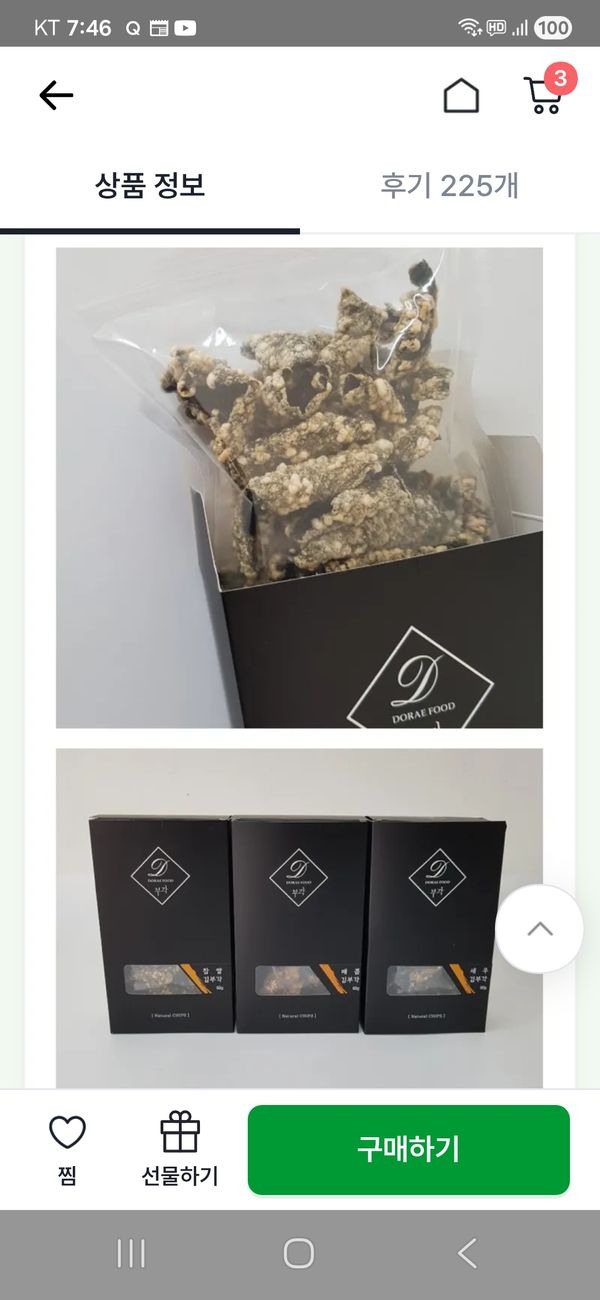Go back using the top arrow
Image resolution: width=600 pixels, height=1300 pixels.
(56, 95)
